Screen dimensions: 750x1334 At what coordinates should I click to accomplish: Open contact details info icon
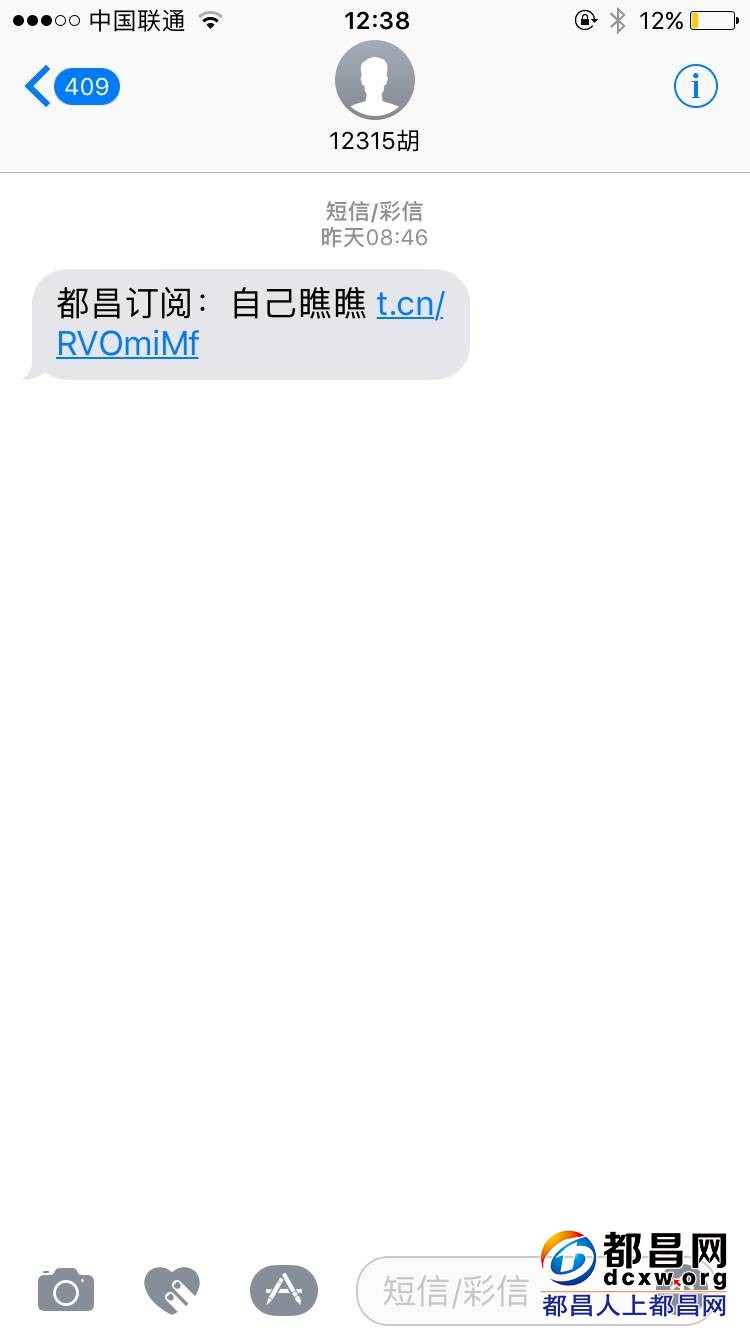695,87
